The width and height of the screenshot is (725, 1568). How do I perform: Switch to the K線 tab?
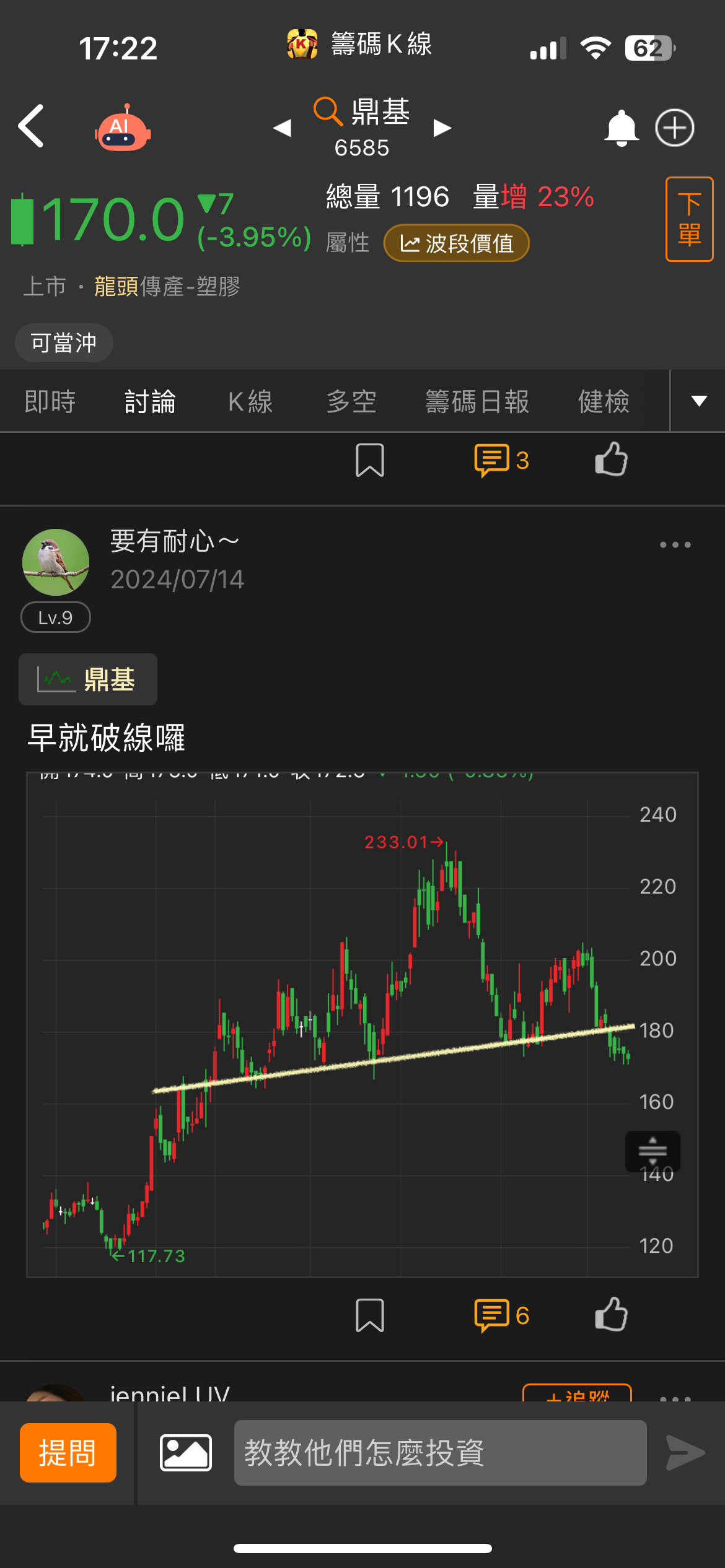tap(250, 402)
